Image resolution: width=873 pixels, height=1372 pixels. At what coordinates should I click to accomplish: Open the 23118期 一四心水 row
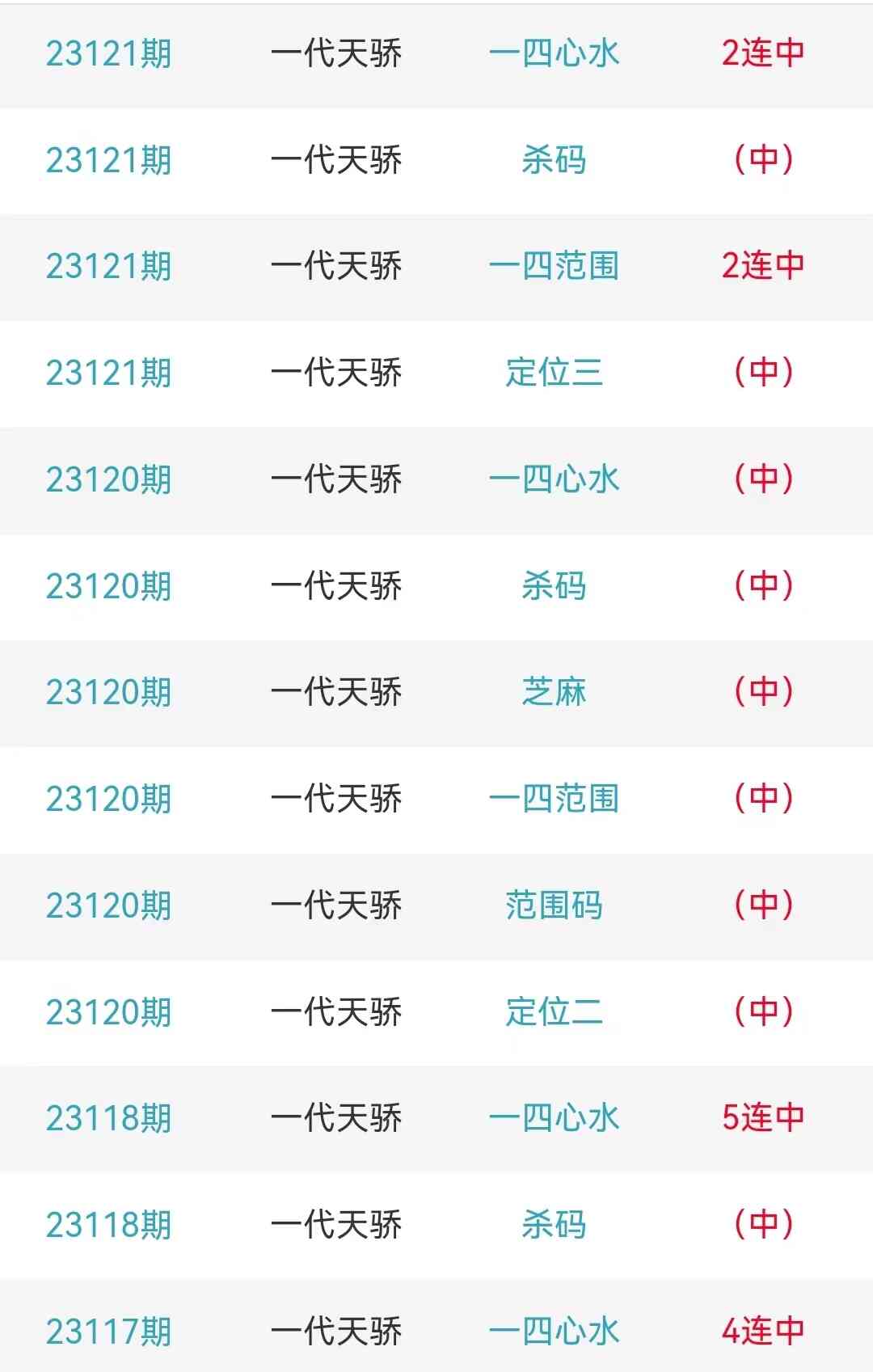[554, 1118]
